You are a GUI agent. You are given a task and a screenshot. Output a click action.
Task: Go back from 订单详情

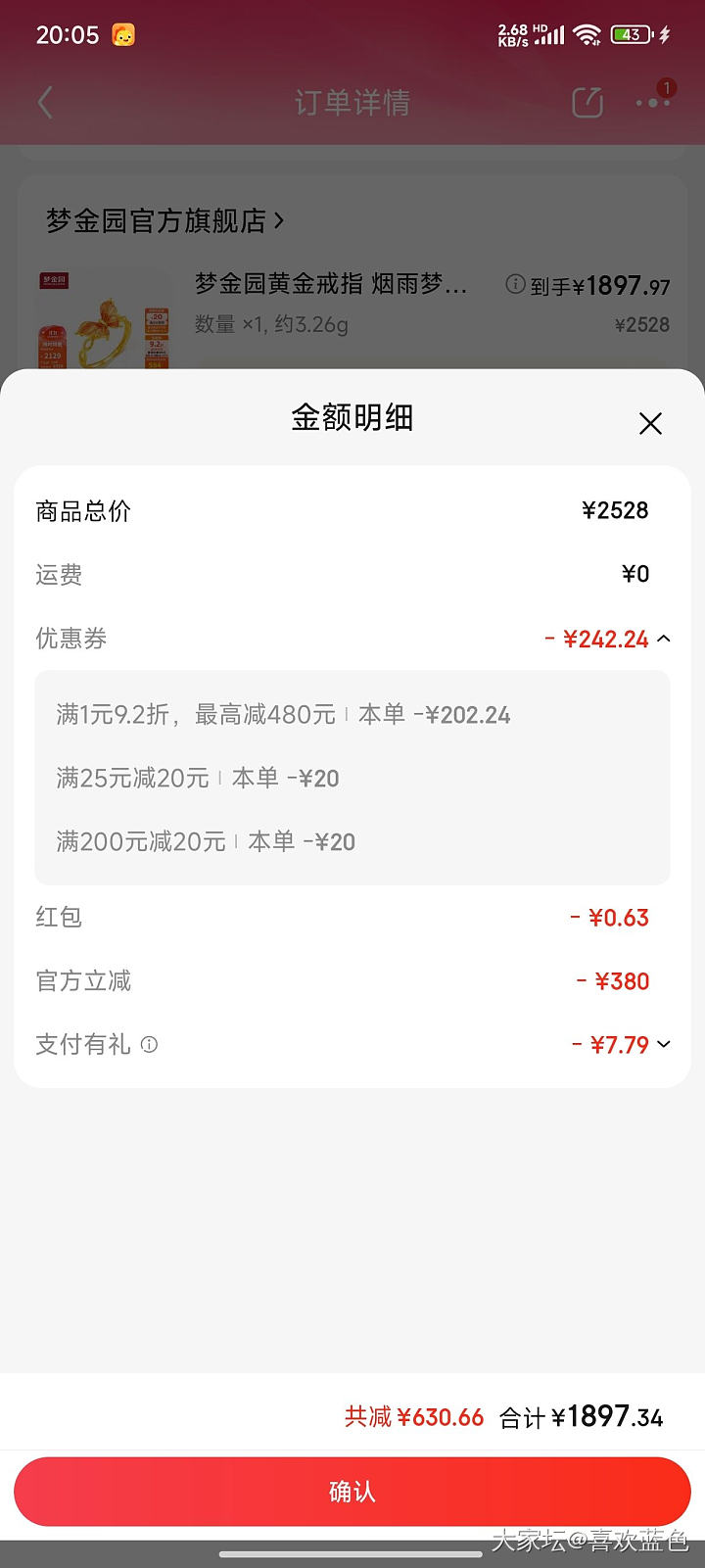click(x=45, y=103)
